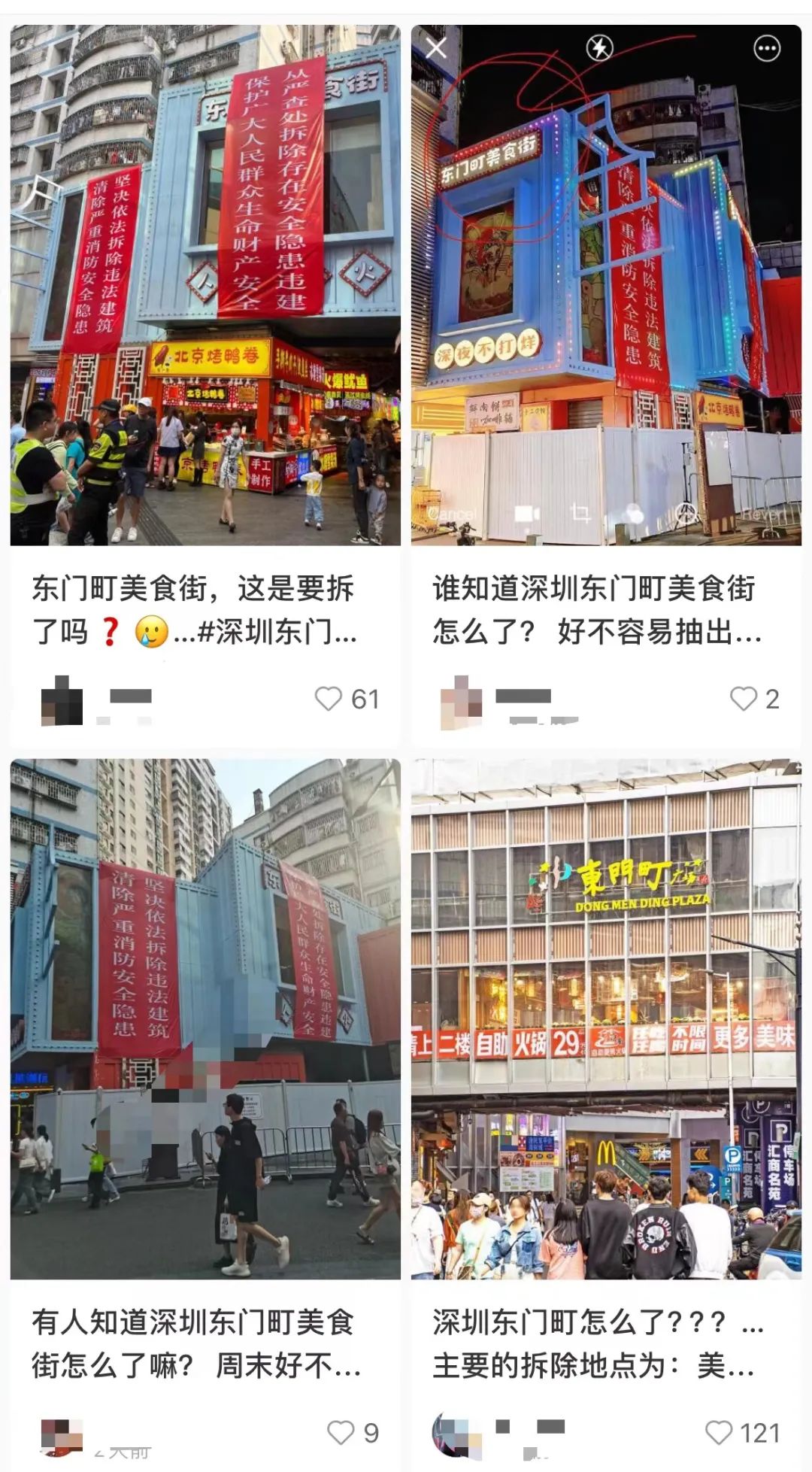Image resolution: width=812 pixels, height=1472 pixels.
Task: Open the author avatar under '深圳东门町怎么了???' post
Action: click(456, 1435)
